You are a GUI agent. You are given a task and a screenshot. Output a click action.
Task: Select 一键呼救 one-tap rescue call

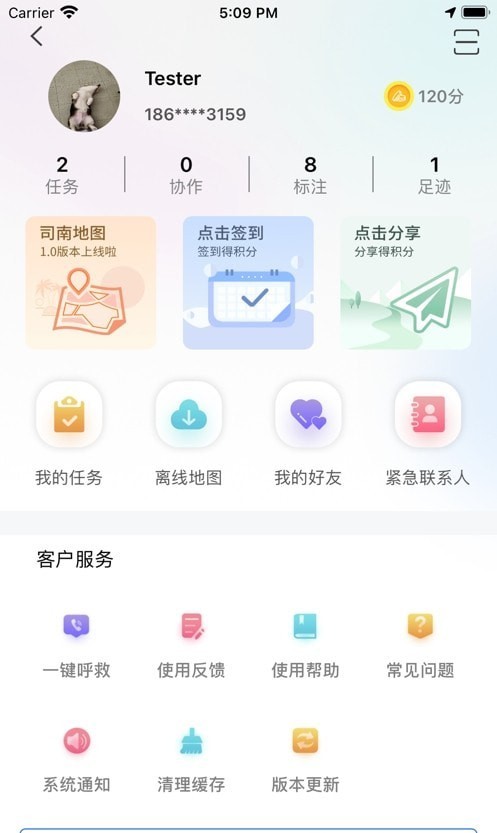[76, 645]
